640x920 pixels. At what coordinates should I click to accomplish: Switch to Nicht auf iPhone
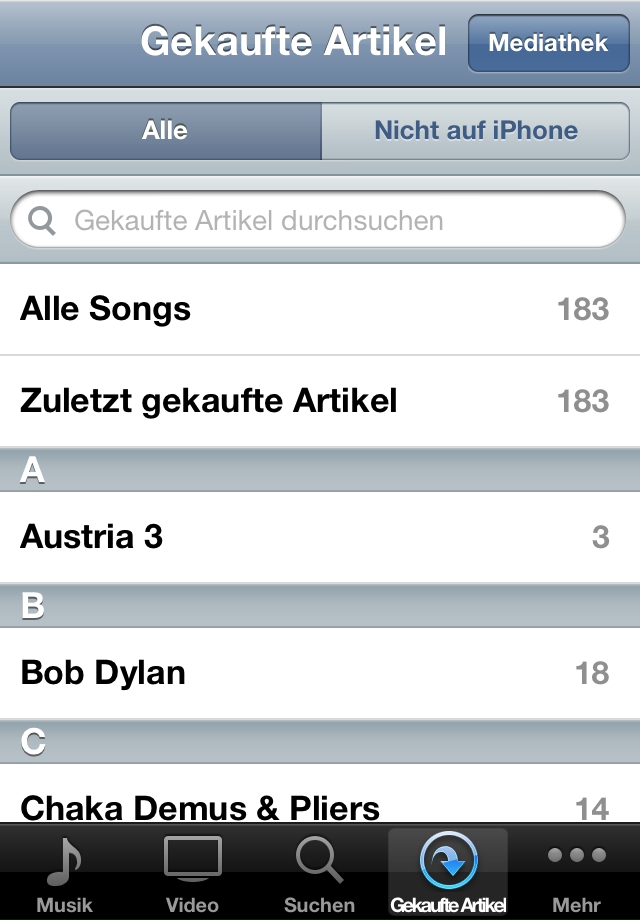(x=475, y=130)
